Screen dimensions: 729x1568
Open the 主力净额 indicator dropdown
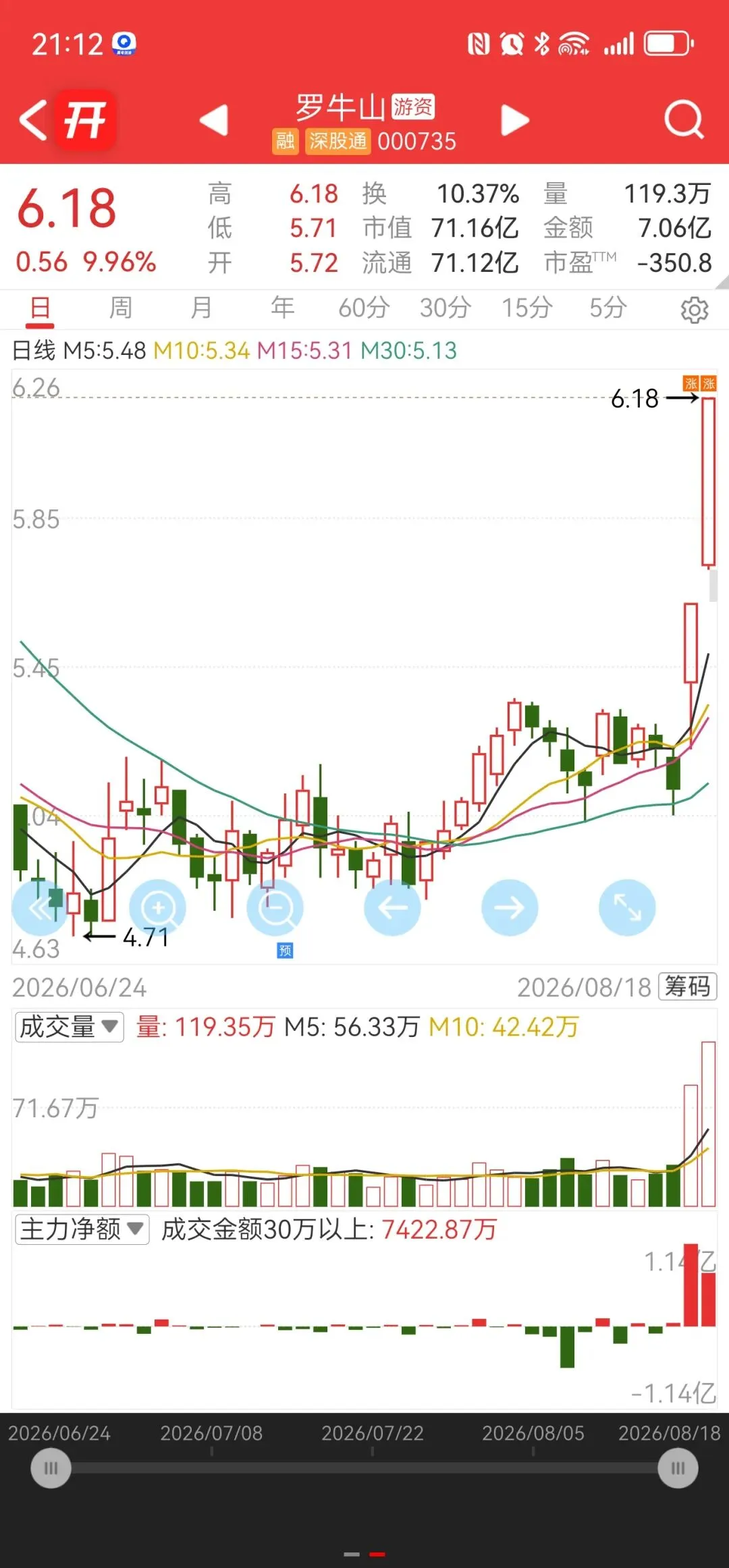tap(82, 1229)
